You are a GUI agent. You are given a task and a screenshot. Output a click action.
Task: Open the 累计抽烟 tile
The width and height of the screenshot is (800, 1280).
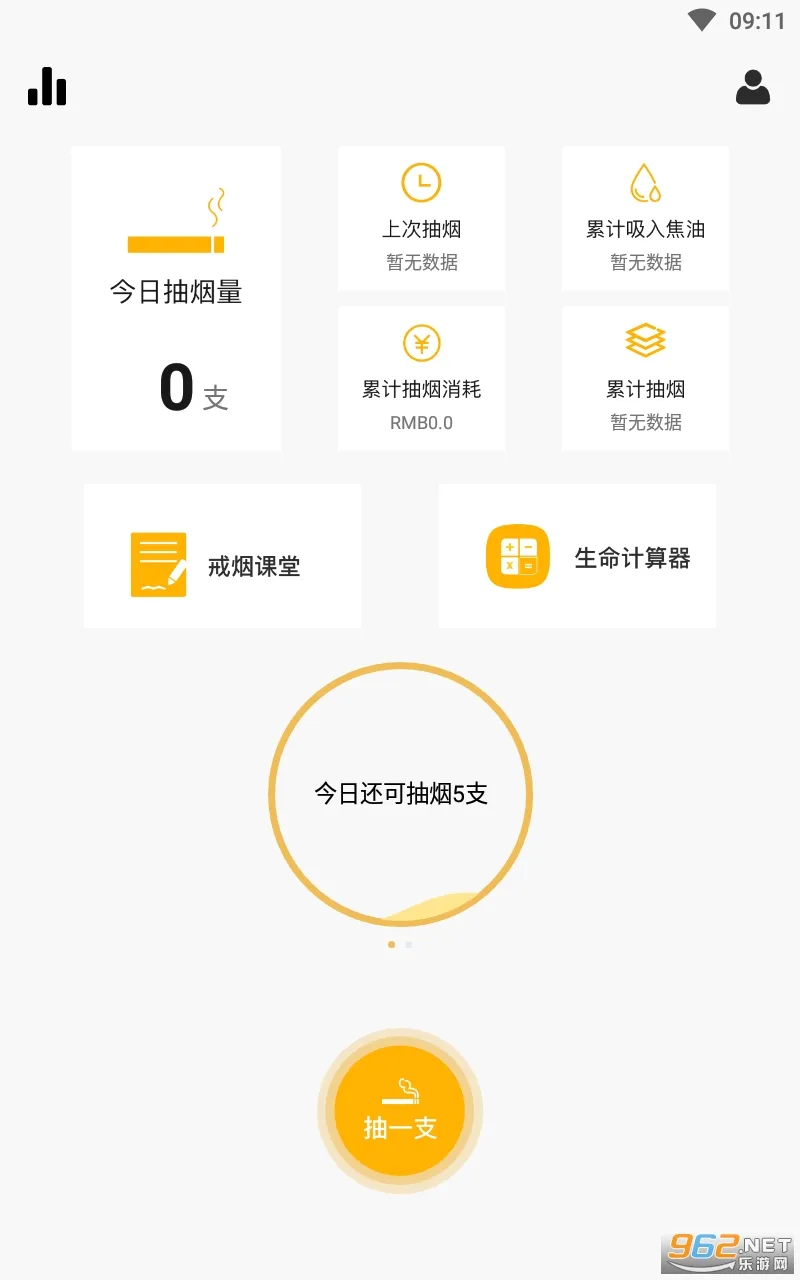tap(645, 378)
